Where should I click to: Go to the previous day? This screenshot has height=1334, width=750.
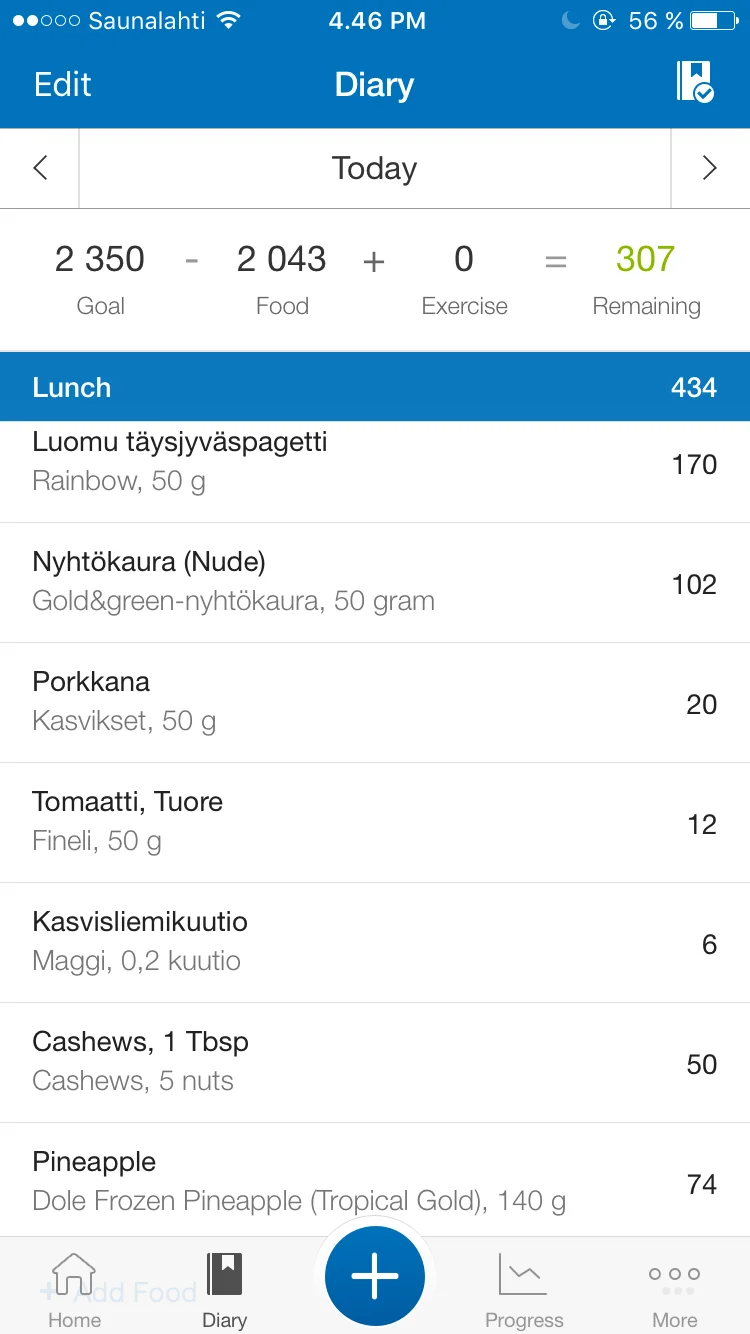click(40, 168)
